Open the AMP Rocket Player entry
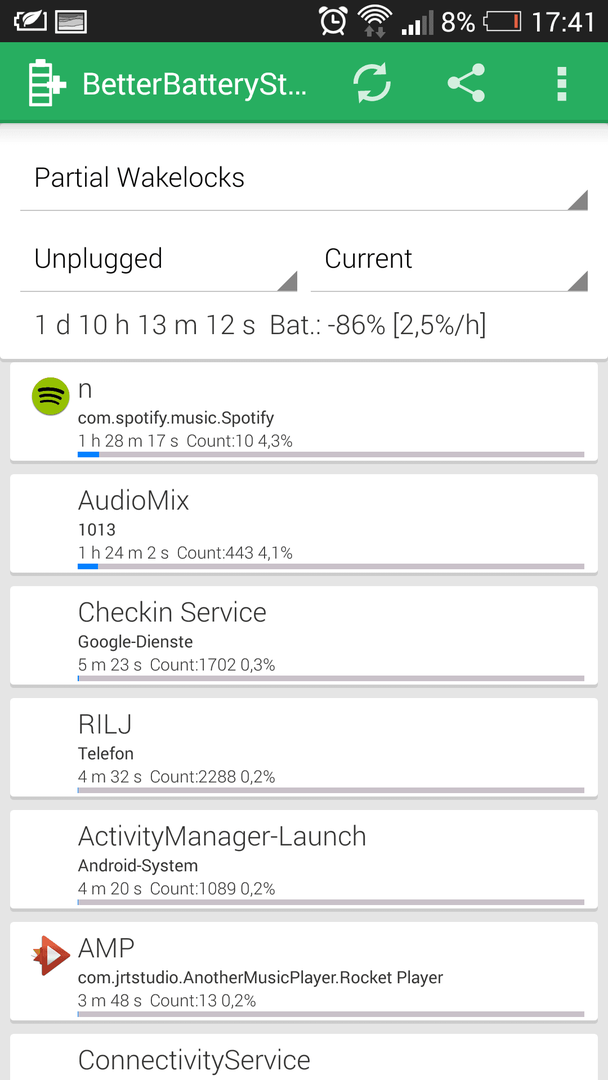 304,972
